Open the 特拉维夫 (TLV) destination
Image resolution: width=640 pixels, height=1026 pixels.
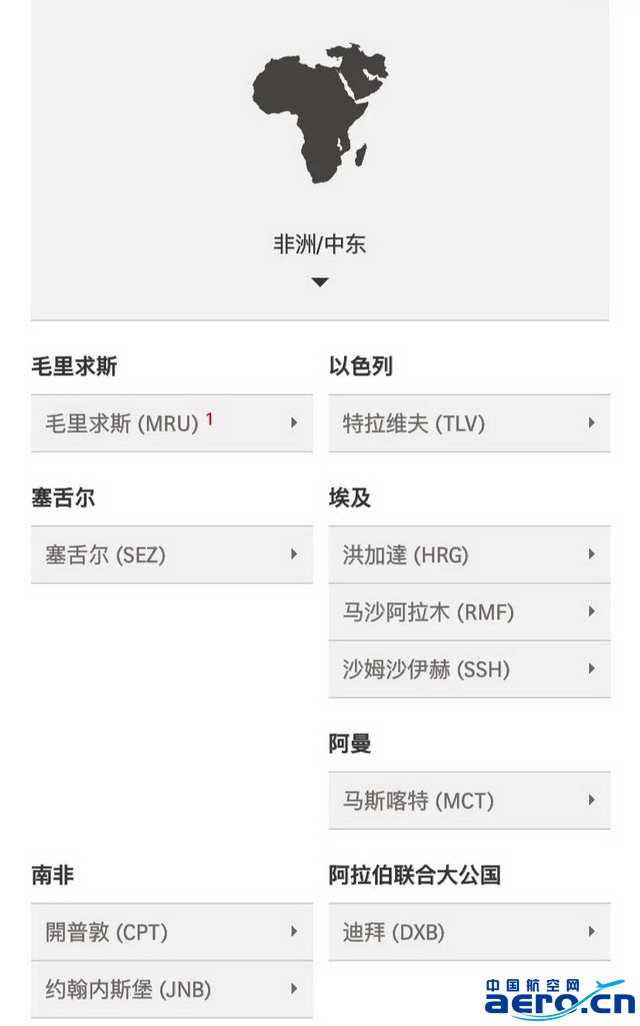click(x=469, y=423)
